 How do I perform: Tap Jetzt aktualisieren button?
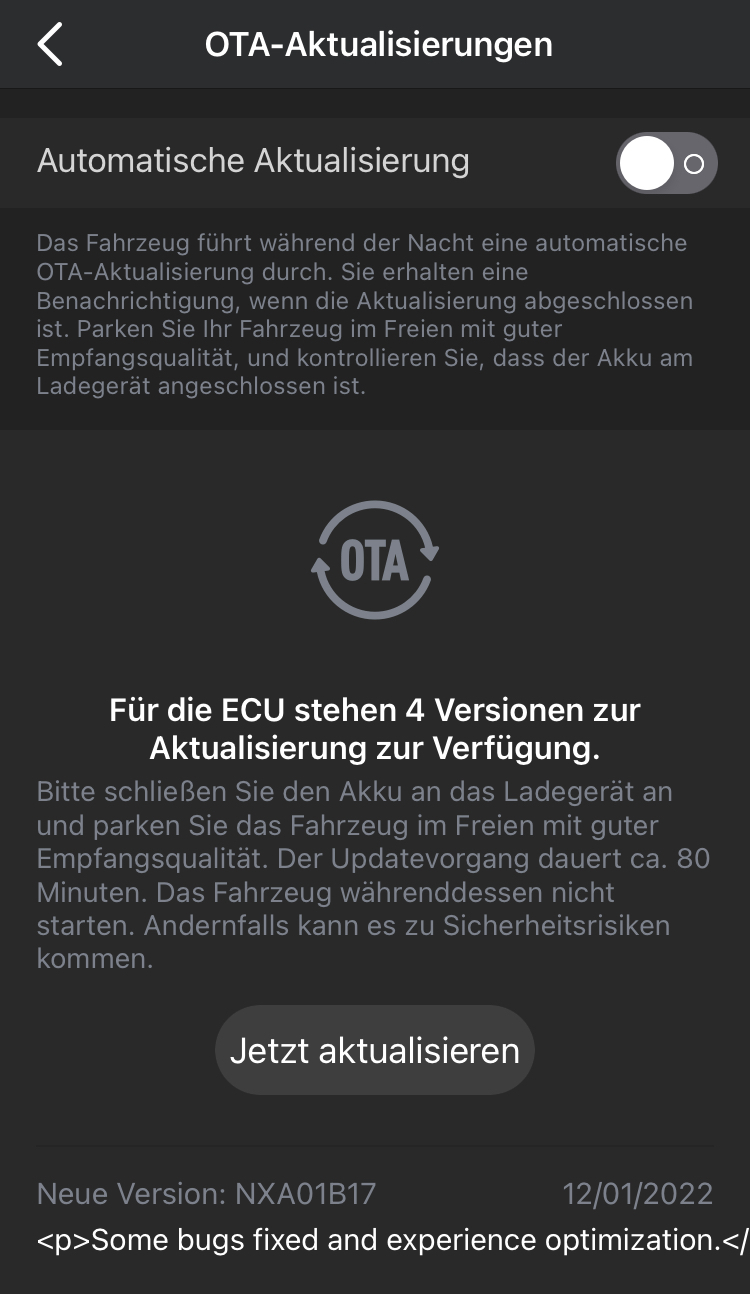(375, 1050)
